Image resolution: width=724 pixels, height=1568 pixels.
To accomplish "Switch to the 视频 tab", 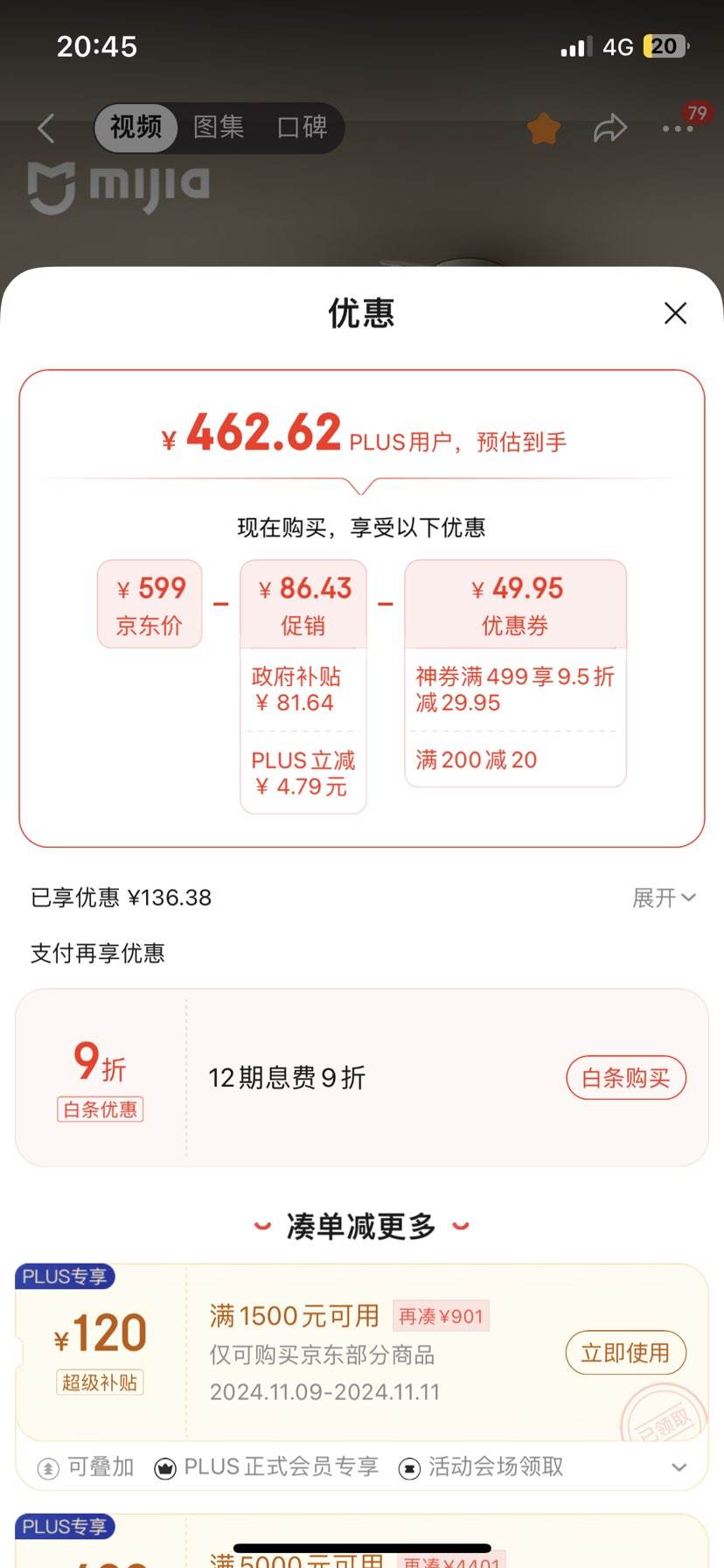I will pos(134,128).
